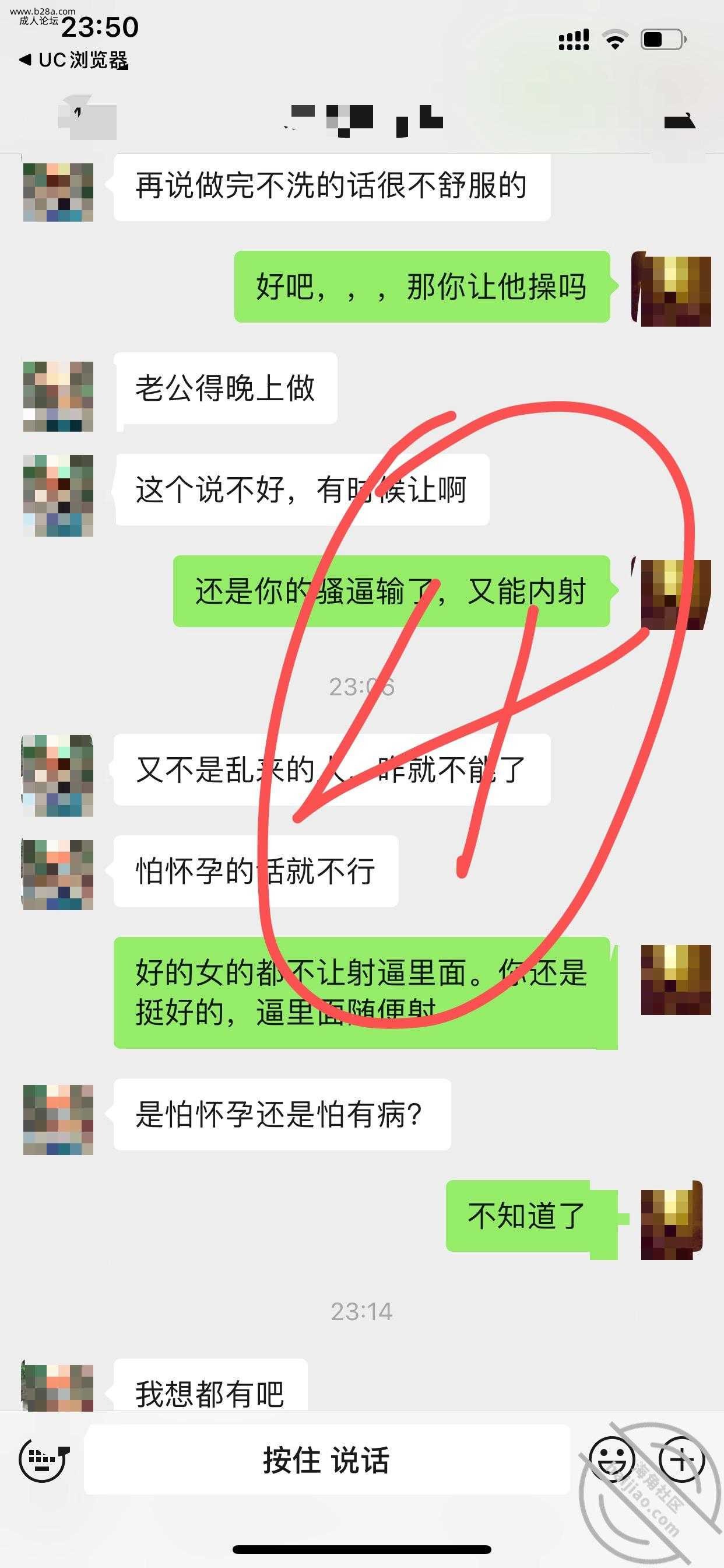724x1568 pixels.
Task: Open the emoji sticker panel
Action: tap(612, 1459)
